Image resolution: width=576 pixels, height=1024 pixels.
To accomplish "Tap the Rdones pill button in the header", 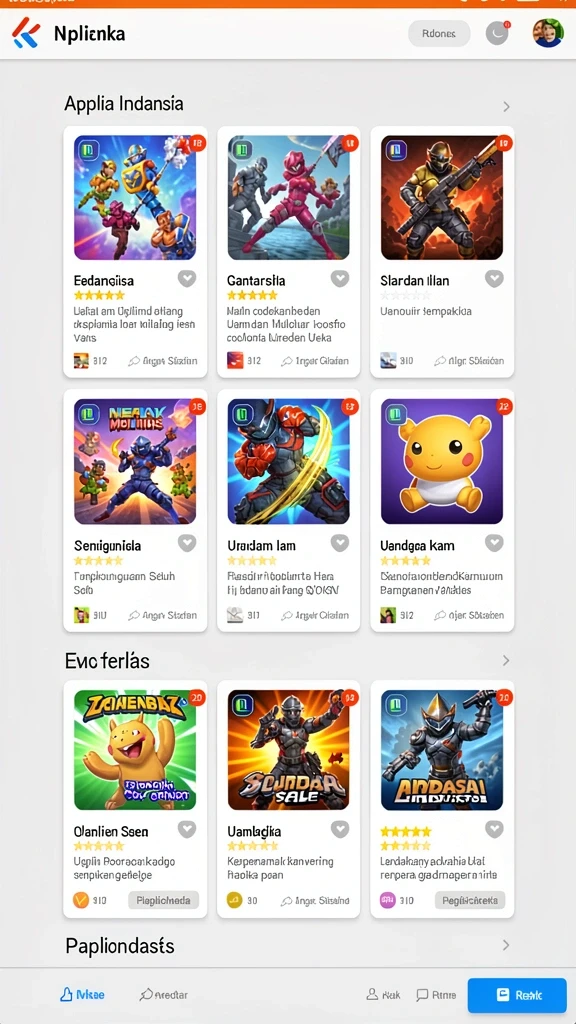I will pyautogui.click(x=439, y=33).
